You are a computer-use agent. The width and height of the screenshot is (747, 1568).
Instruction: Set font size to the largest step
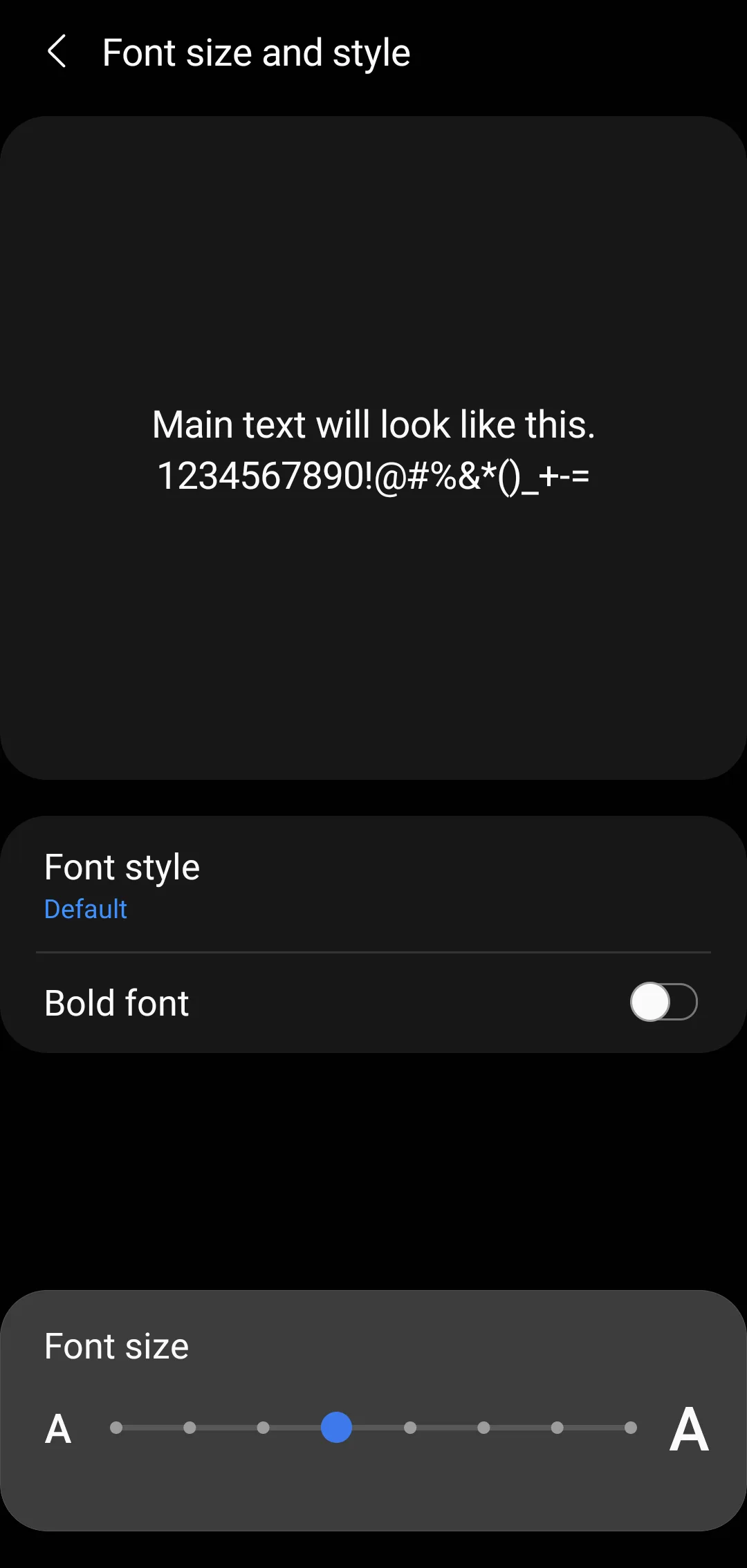[x=630, y=1428]
